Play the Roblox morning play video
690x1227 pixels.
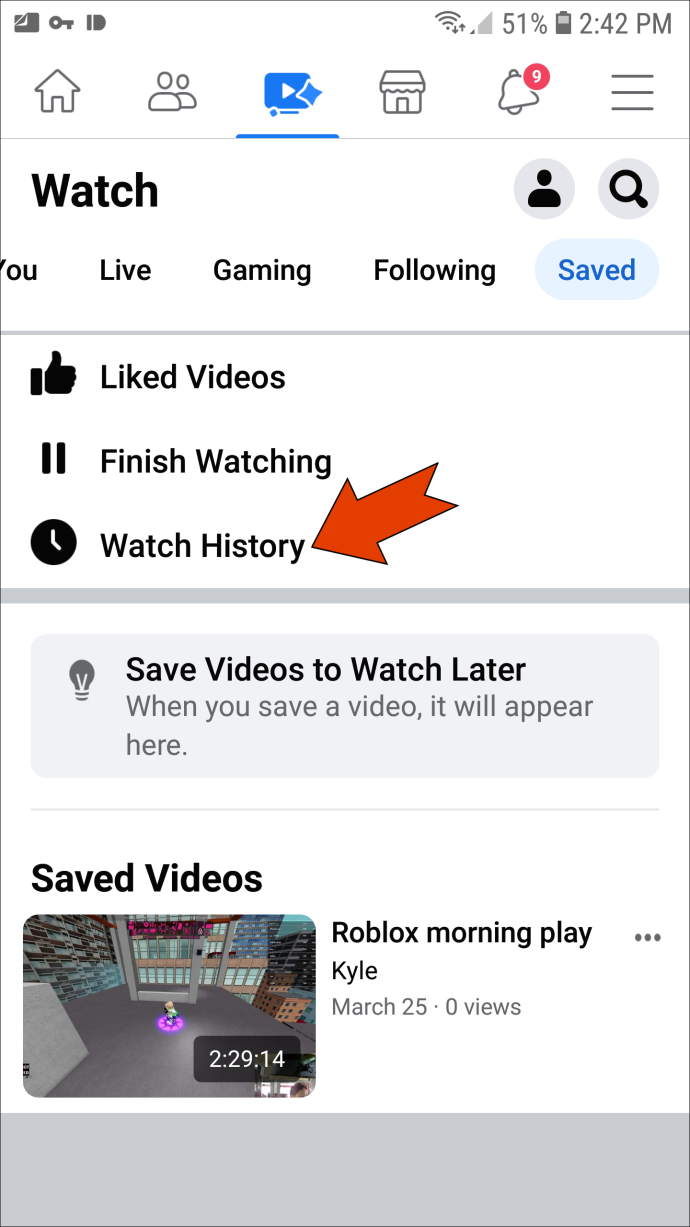tap(169, 1006)
